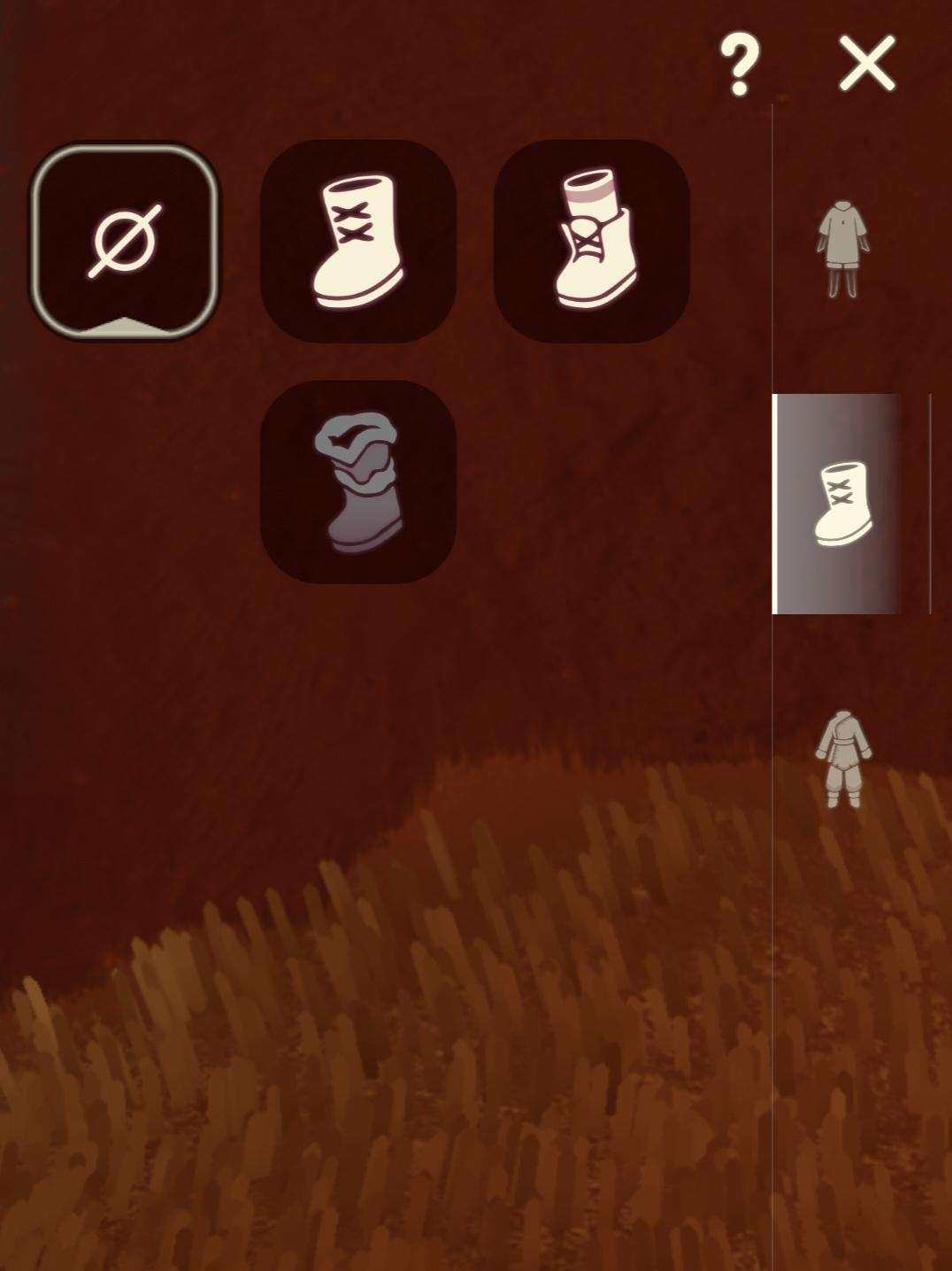Equip the laced boot with striped sock

[591, 241]
